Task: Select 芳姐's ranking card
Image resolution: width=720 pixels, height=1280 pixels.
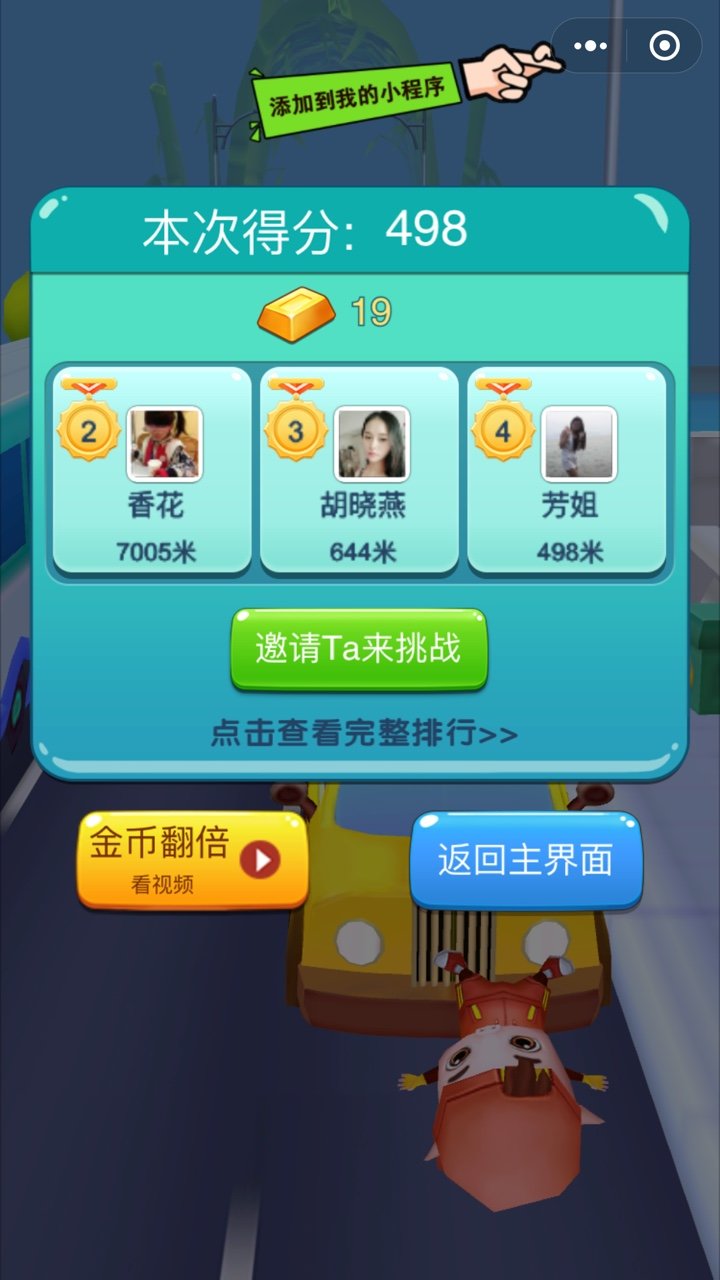Action: [x=568, y=471]
